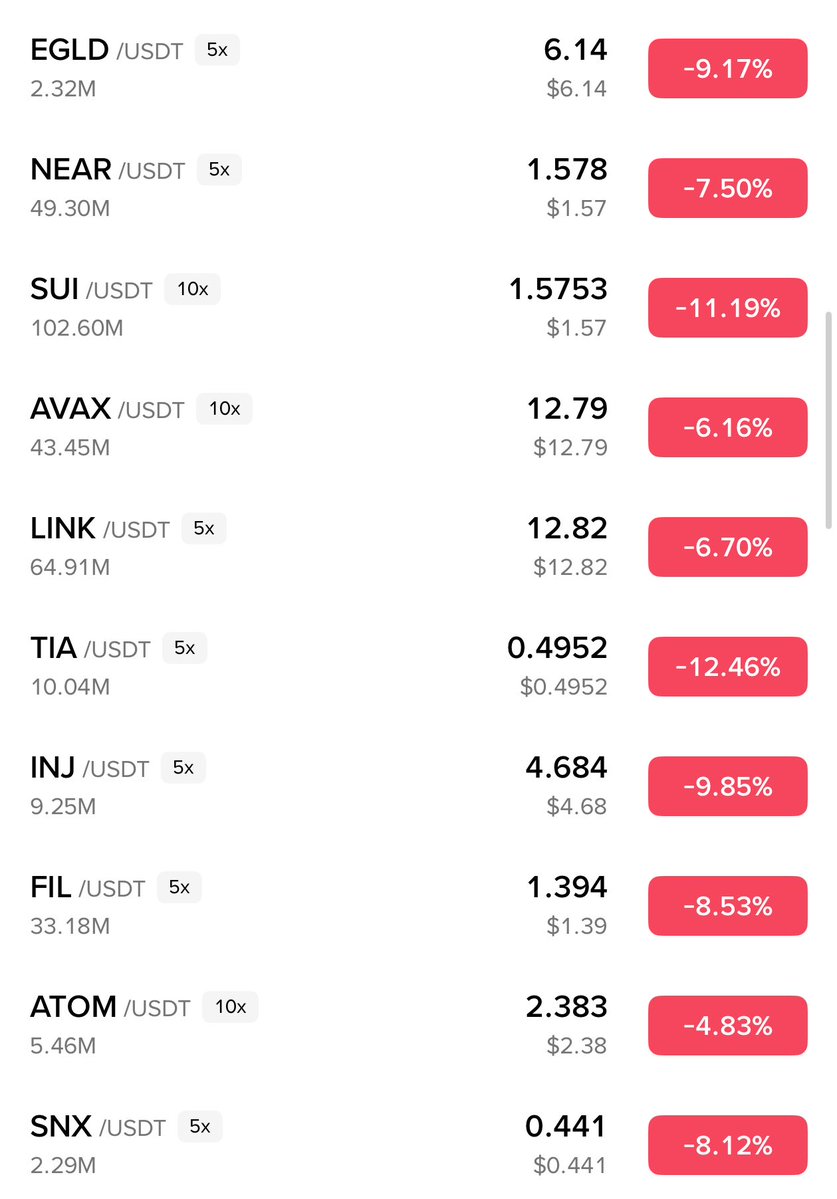Tap the -11.19% change badge
Screen dimensions: 837x1199
pos(727,308)
